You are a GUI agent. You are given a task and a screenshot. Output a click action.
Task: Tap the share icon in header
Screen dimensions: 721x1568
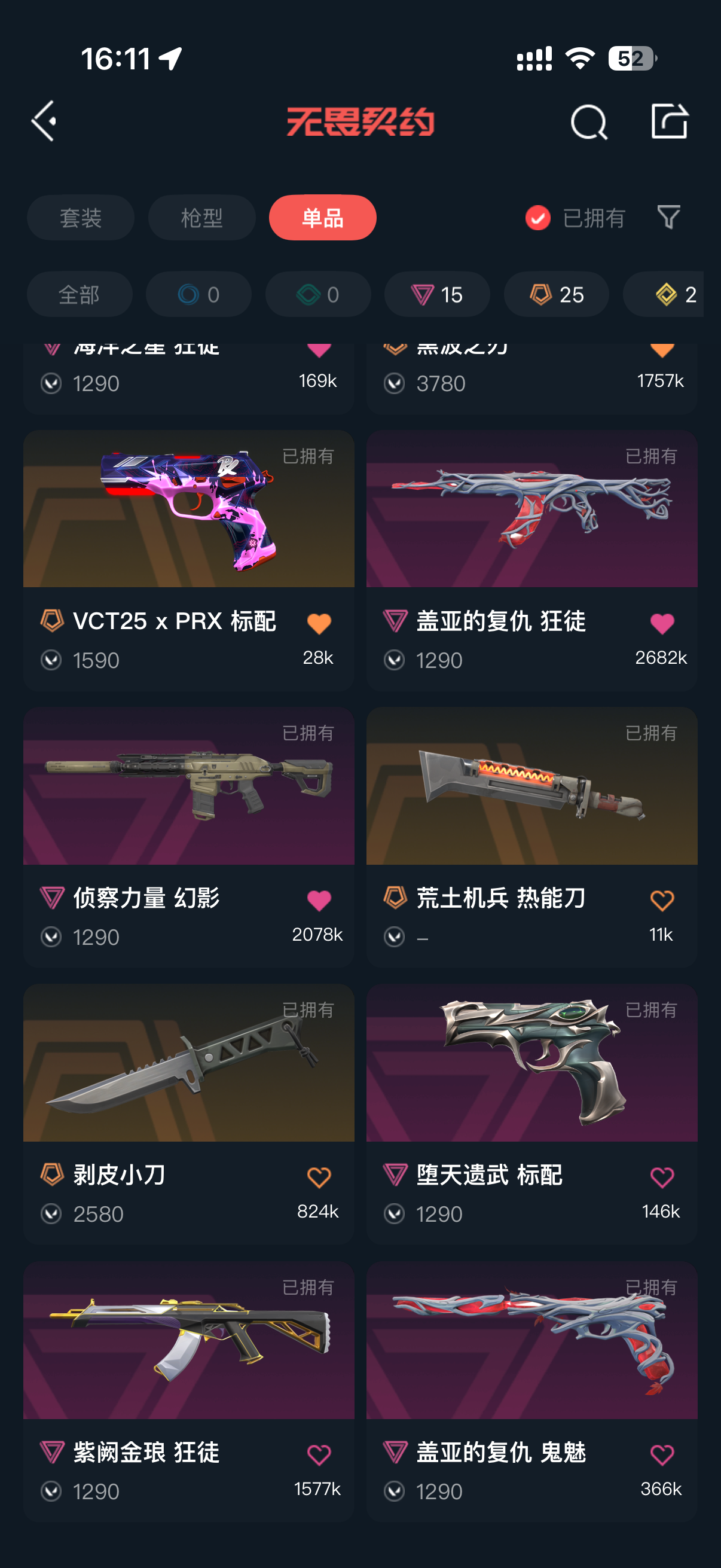click(669, 121)
